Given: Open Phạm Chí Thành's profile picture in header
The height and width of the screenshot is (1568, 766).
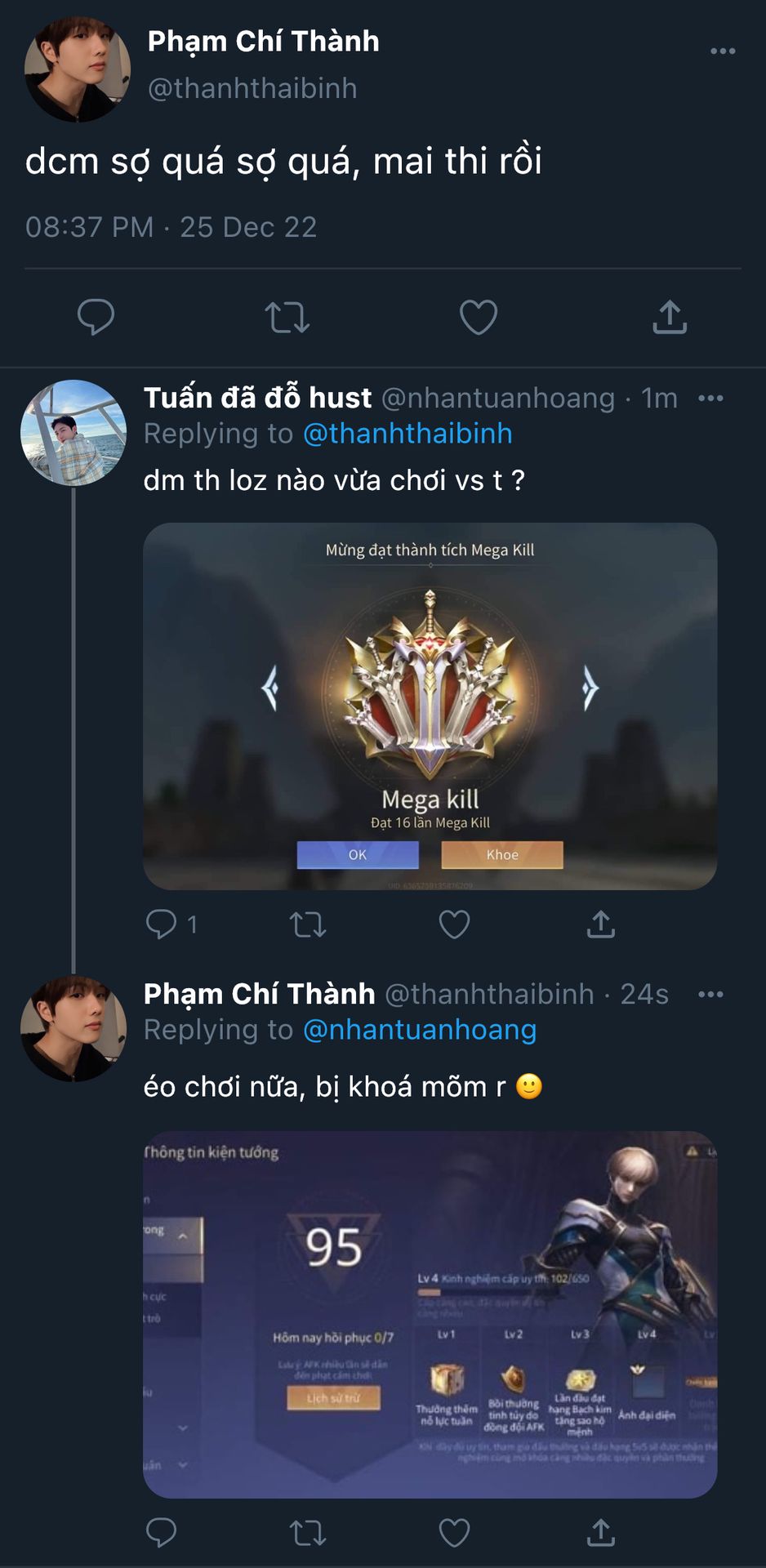Looking at the screenshot, I should 77,69.
